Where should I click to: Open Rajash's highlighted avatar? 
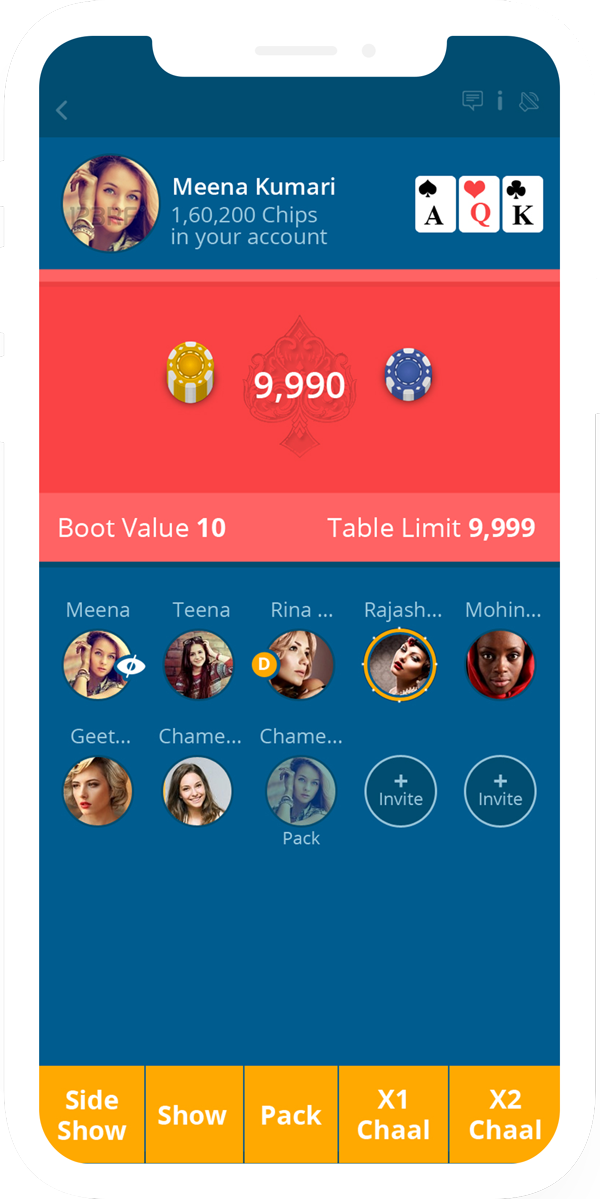pos(400,664)
